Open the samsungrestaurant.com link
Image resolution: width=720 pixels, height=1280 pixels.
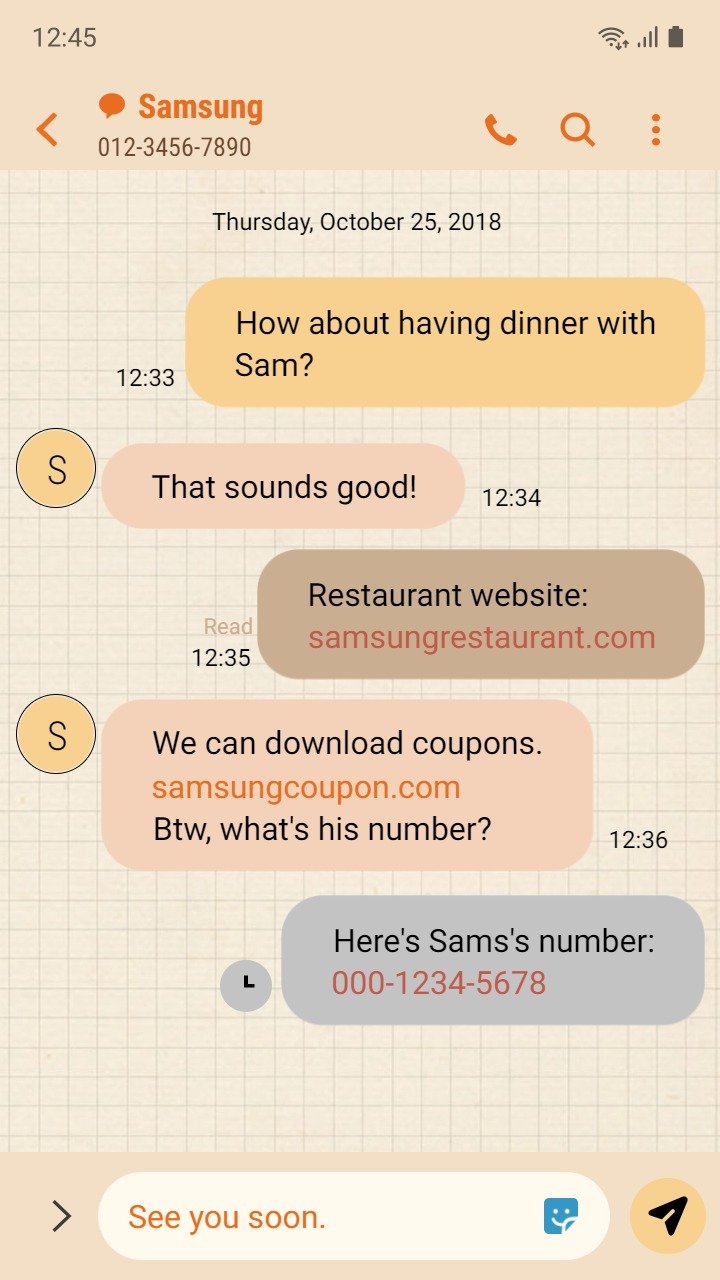click(481, 637)
